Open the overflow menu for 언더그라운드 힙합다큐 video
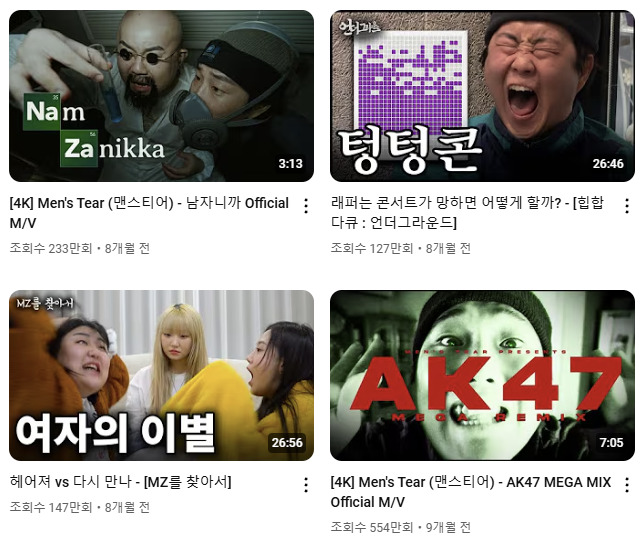This screenshot has width=644, height=540. [x=627, y=206]
